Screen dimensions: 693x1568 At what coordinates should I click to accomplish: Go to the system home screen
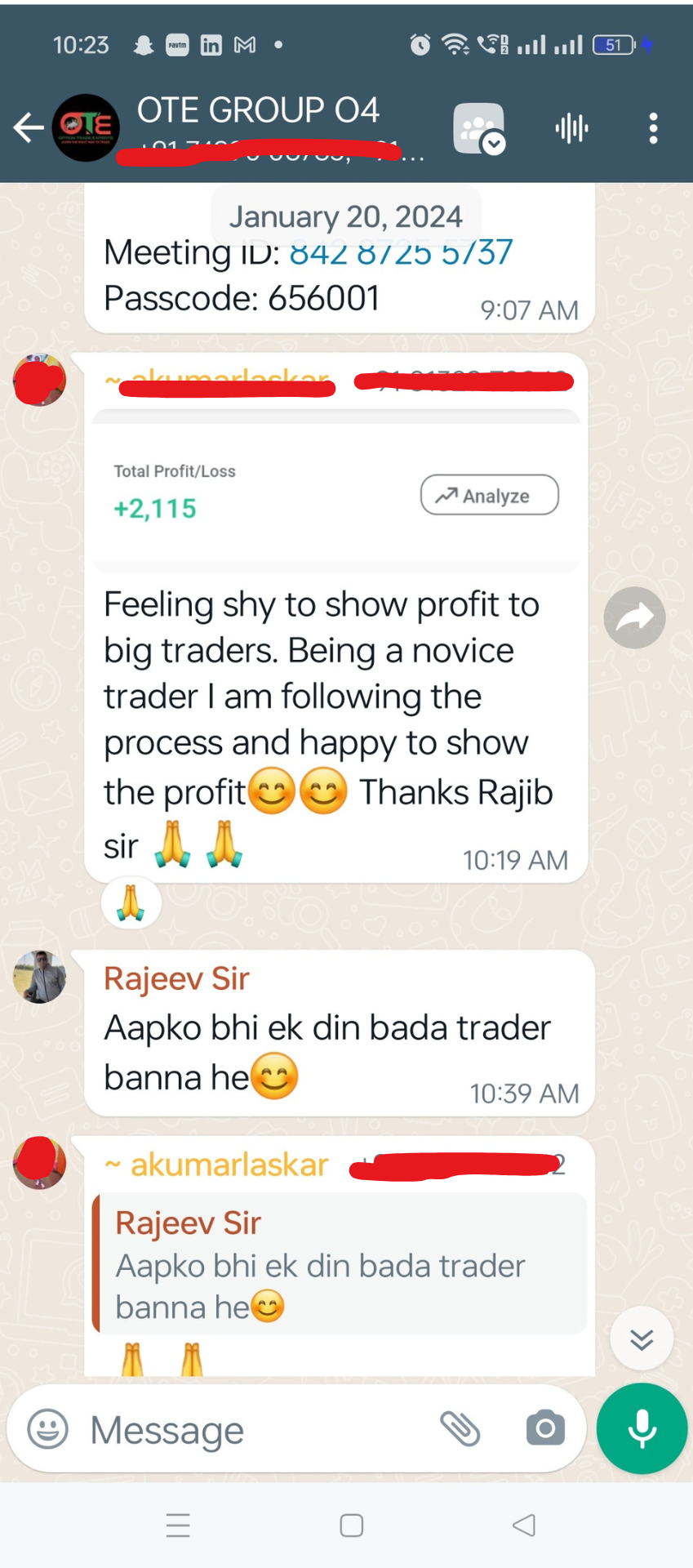(351, 1525)
